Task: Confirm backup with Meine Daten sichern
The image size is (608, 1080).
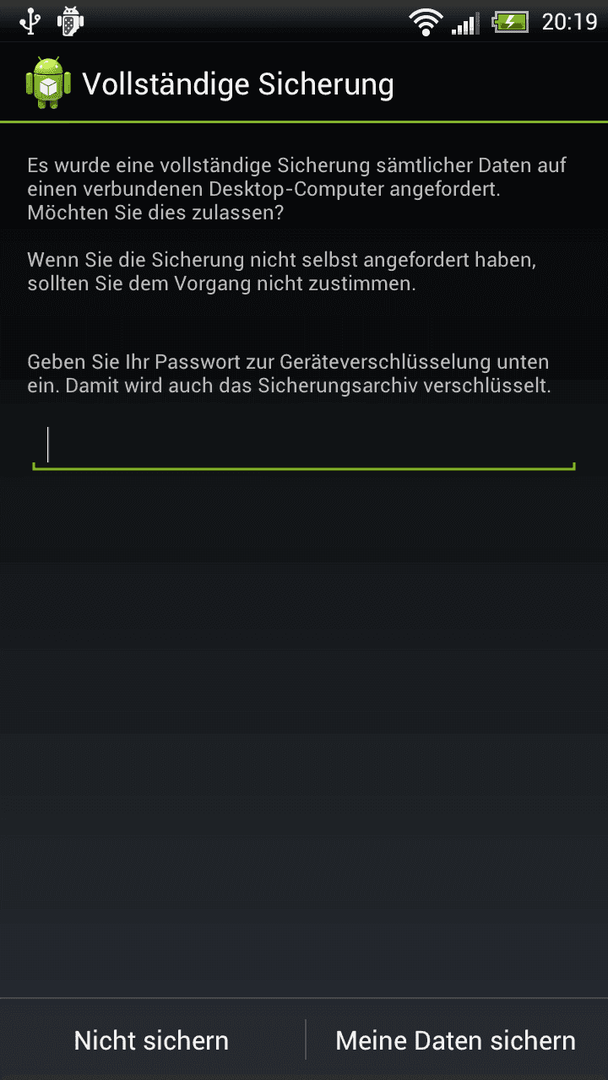Action: 456,1040
